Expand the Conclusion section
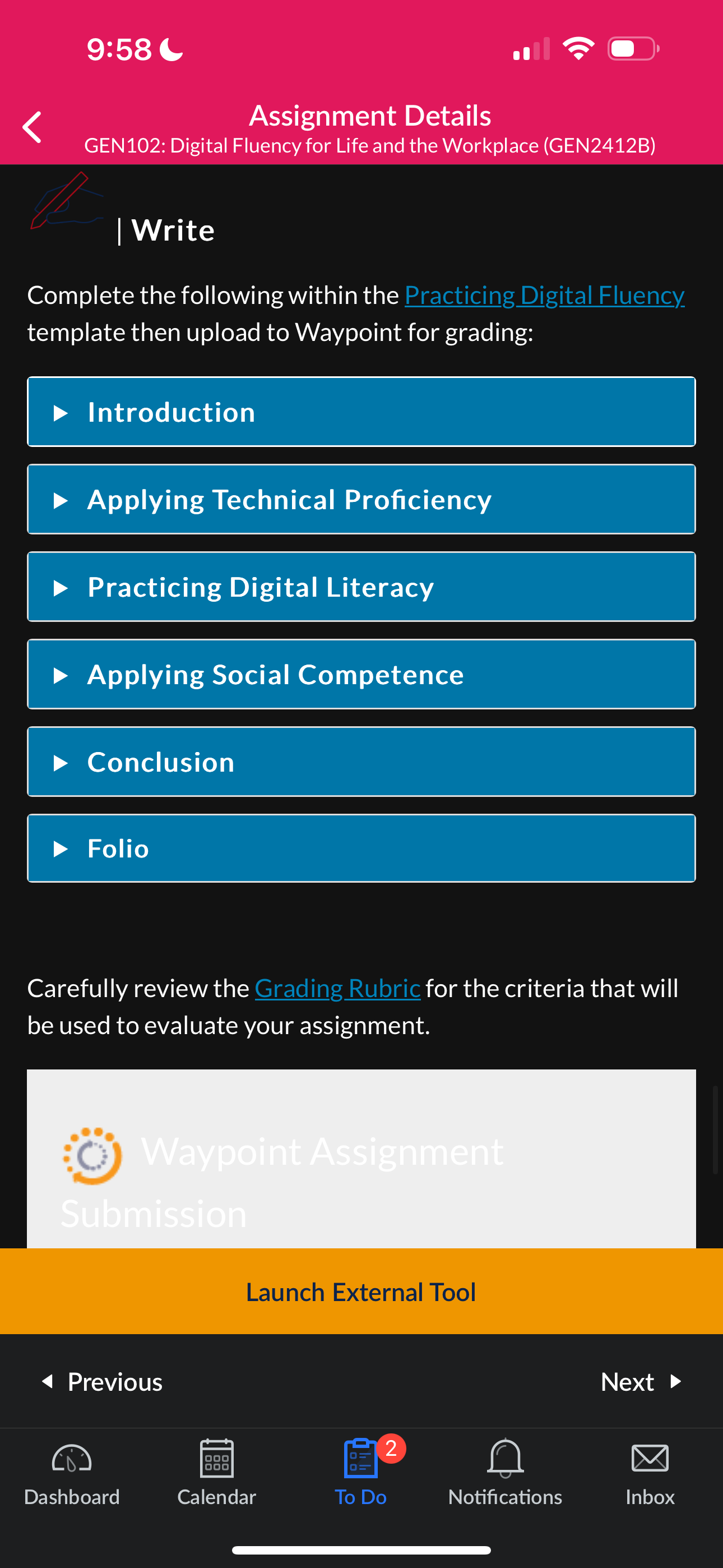The image size is (723, 1568). (361, 762)
